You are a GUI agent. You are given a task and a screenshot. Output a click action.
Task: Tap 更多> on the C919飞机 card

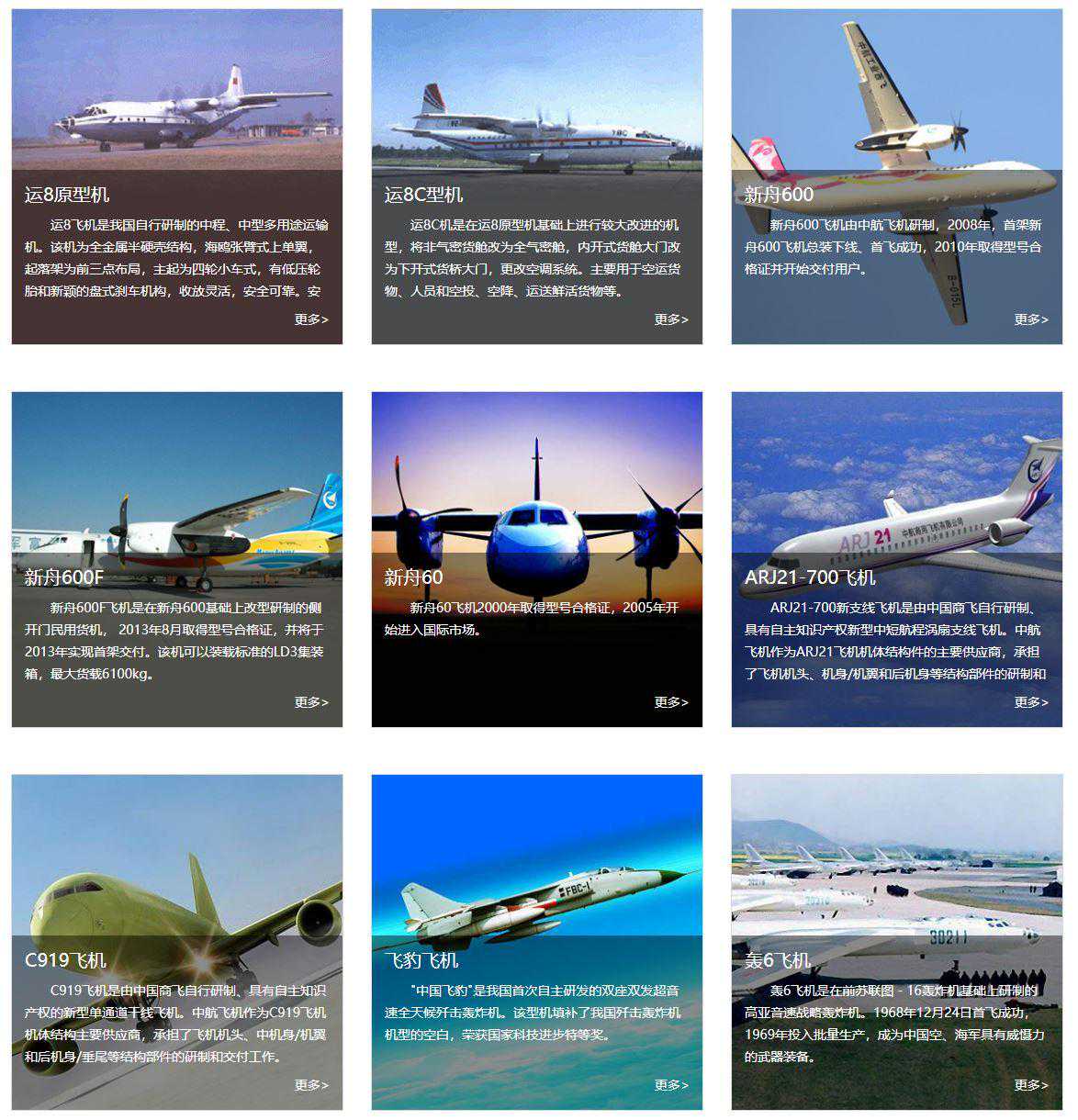click(311, 1085)
